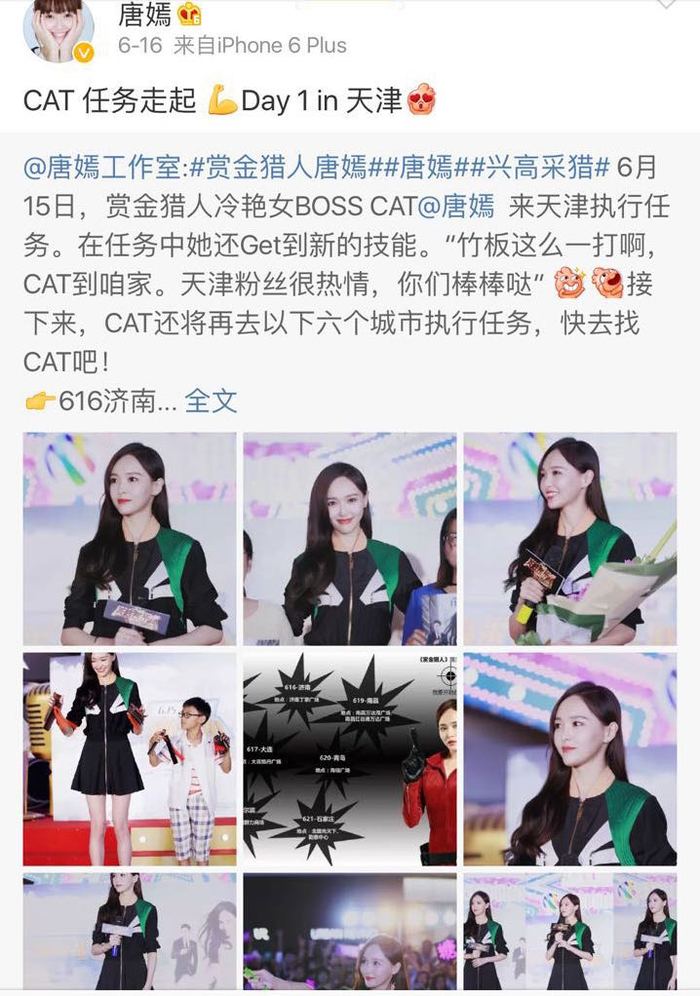Open the first photo holding a sign
This screenshot has height=996, width=700.
click(130, 539)
